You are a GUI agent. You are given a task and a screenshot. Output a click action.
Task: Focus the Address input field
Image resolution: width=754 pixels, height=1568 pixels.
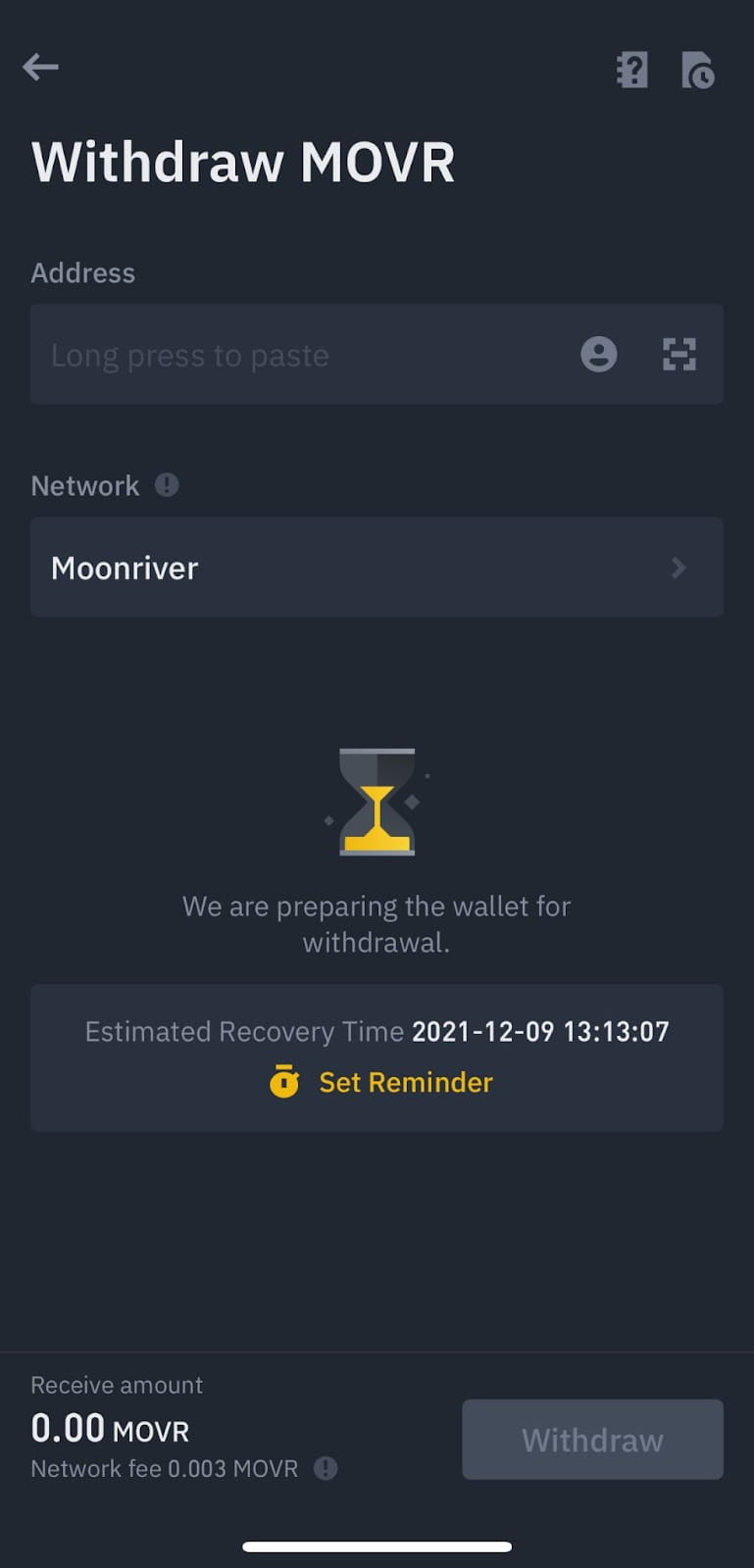[x=294, y=355]
